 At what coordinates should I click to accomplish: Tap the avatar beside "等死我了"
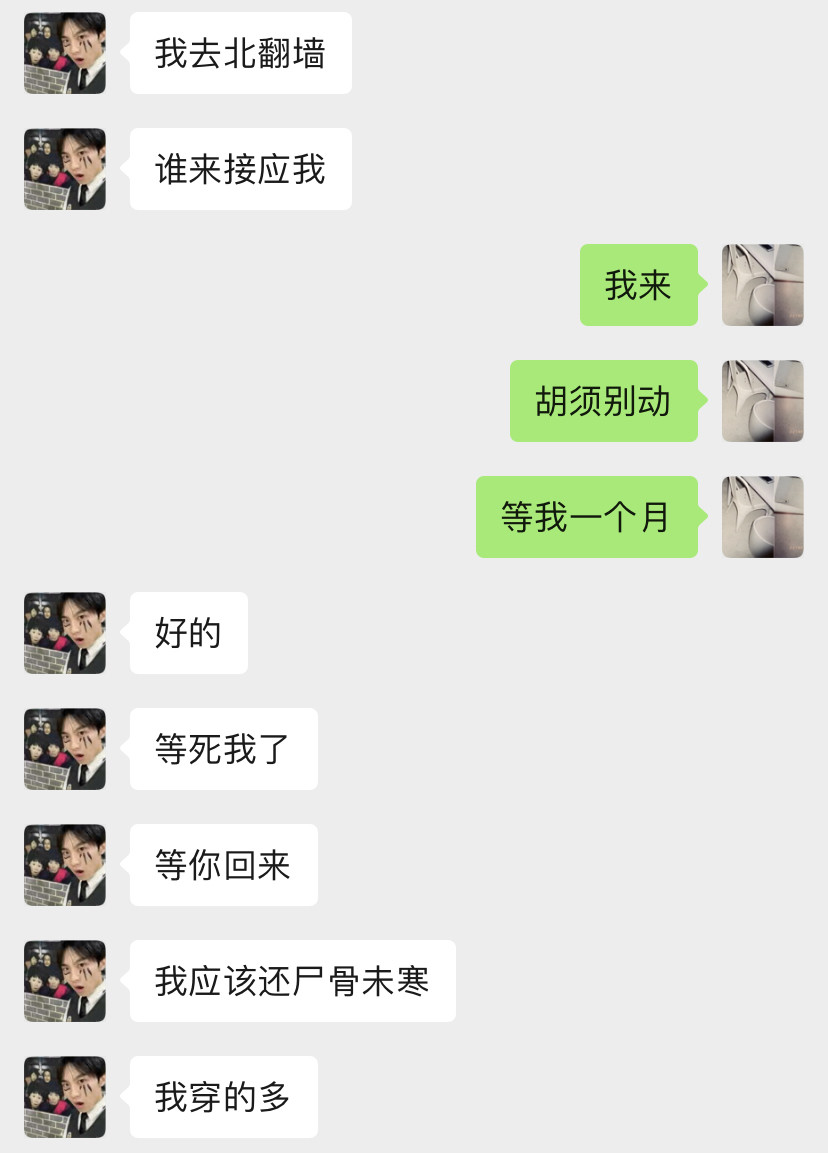pos(65,749)
